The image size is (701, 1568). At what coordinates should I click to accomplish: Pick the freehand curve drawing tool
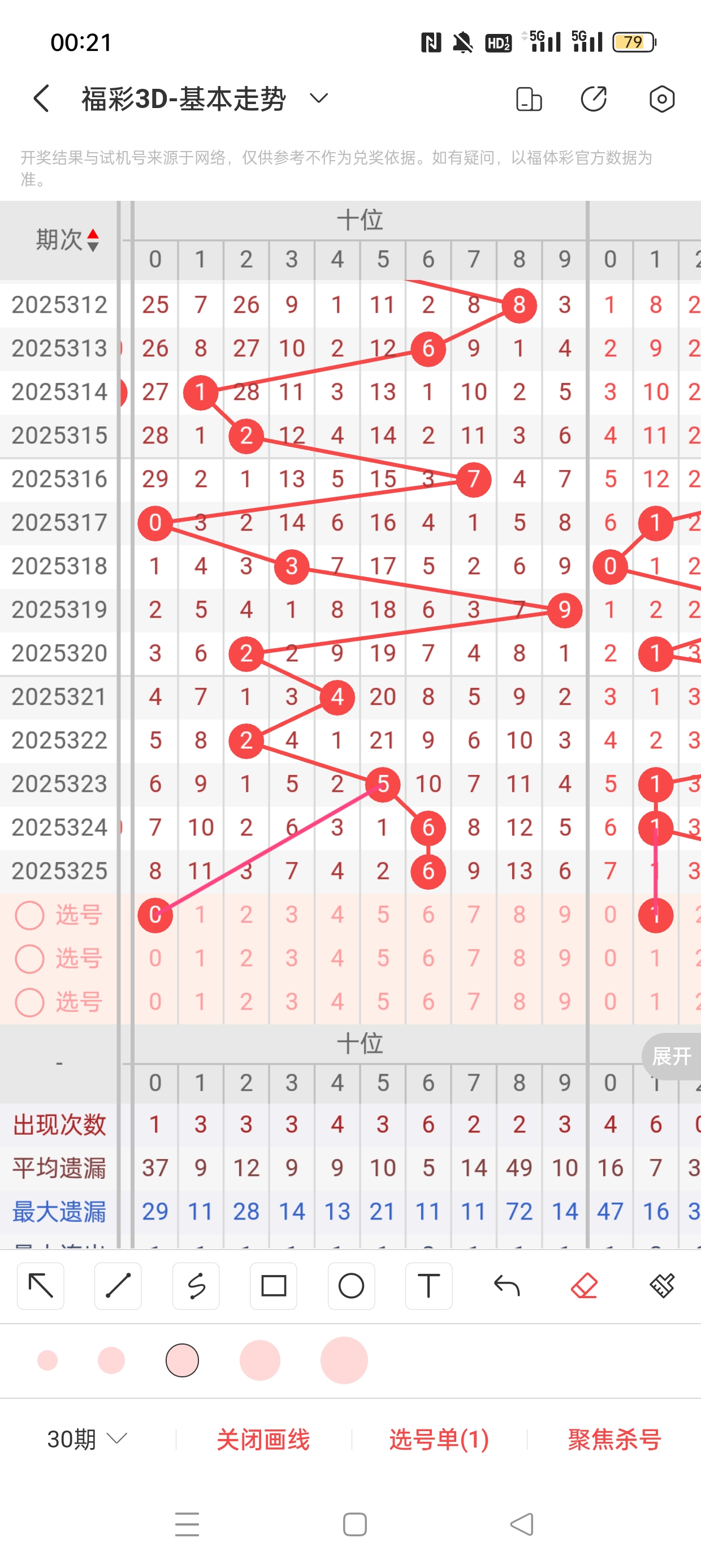coord(196,1286)
